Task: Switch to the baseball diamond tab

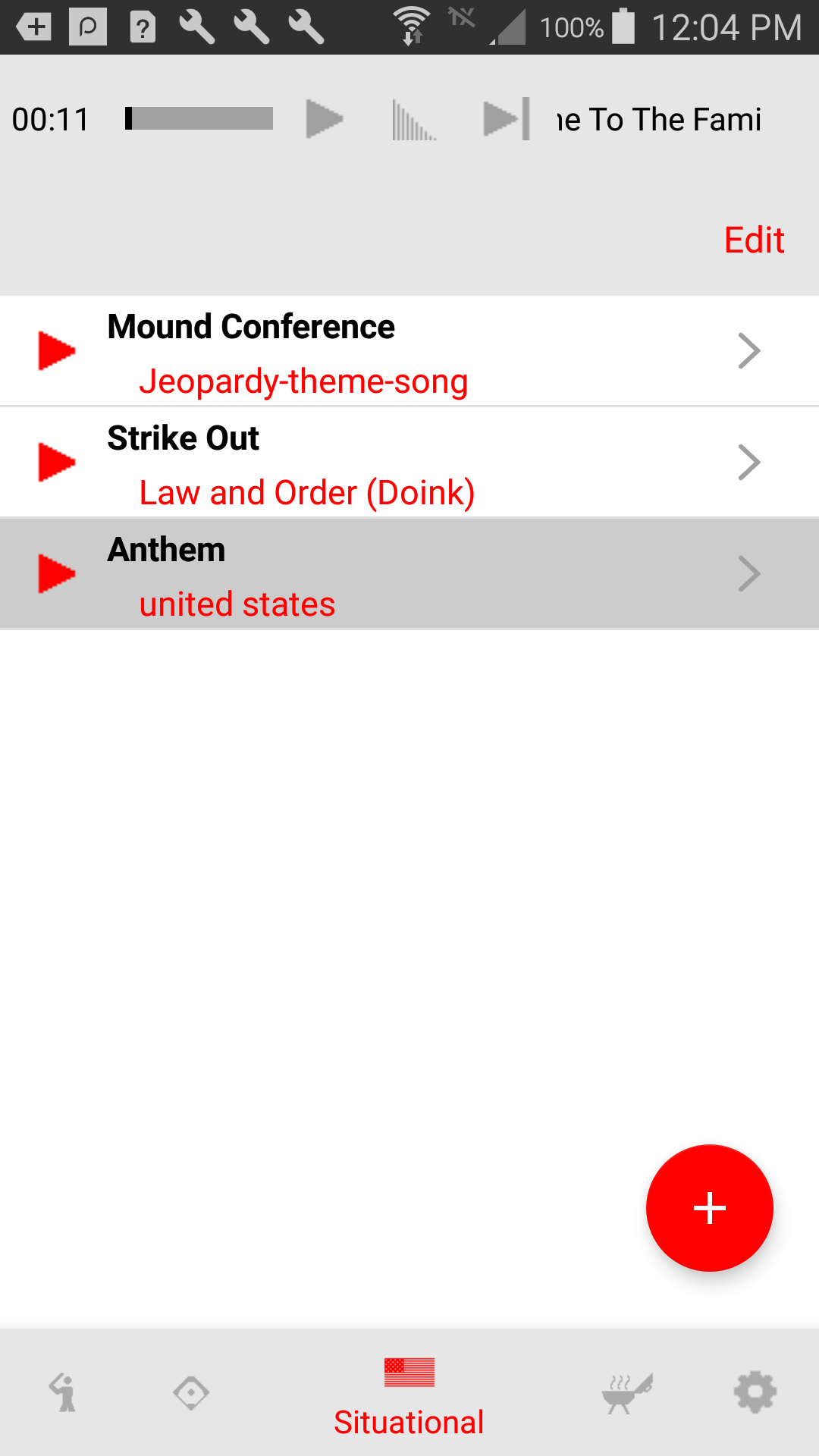Action: 191,1392
